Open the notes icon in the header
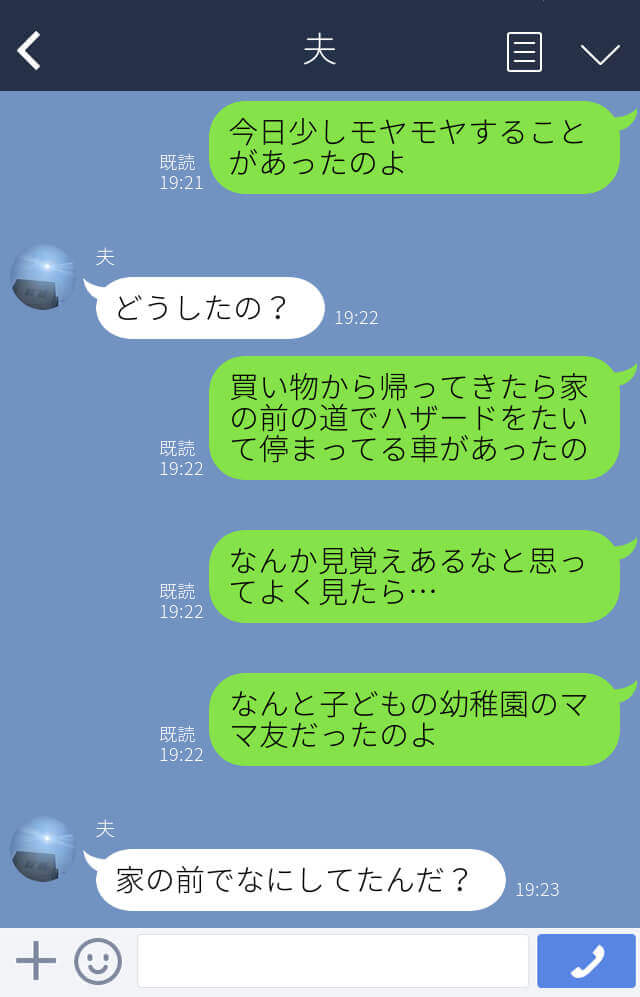 [524, 52]
